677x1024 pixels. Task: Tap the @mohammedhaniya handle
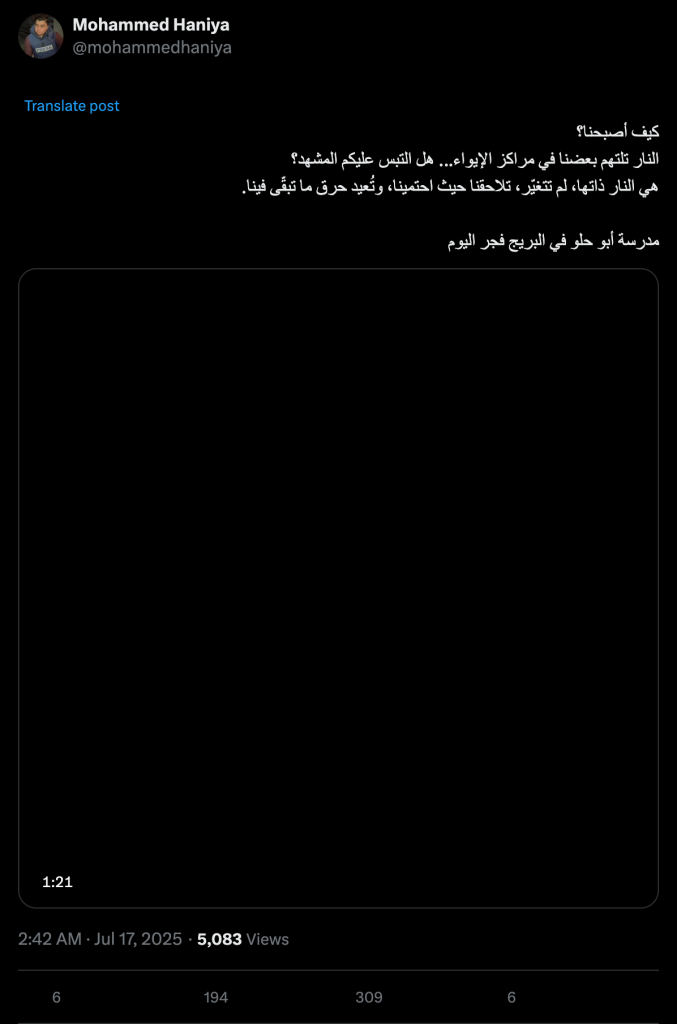(152, 47)
